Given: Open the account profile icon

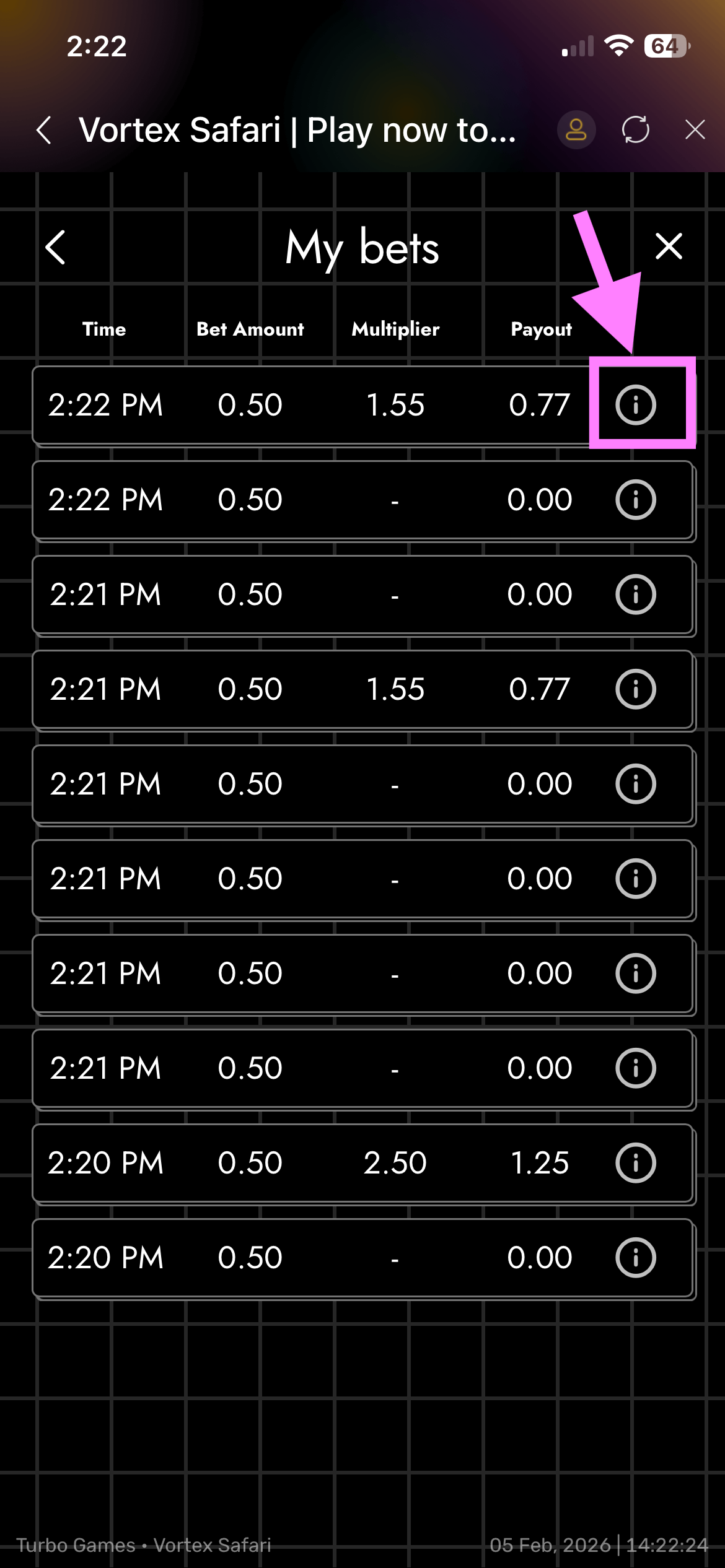Looking at the screenshot, I should click(x=576, y=130).
